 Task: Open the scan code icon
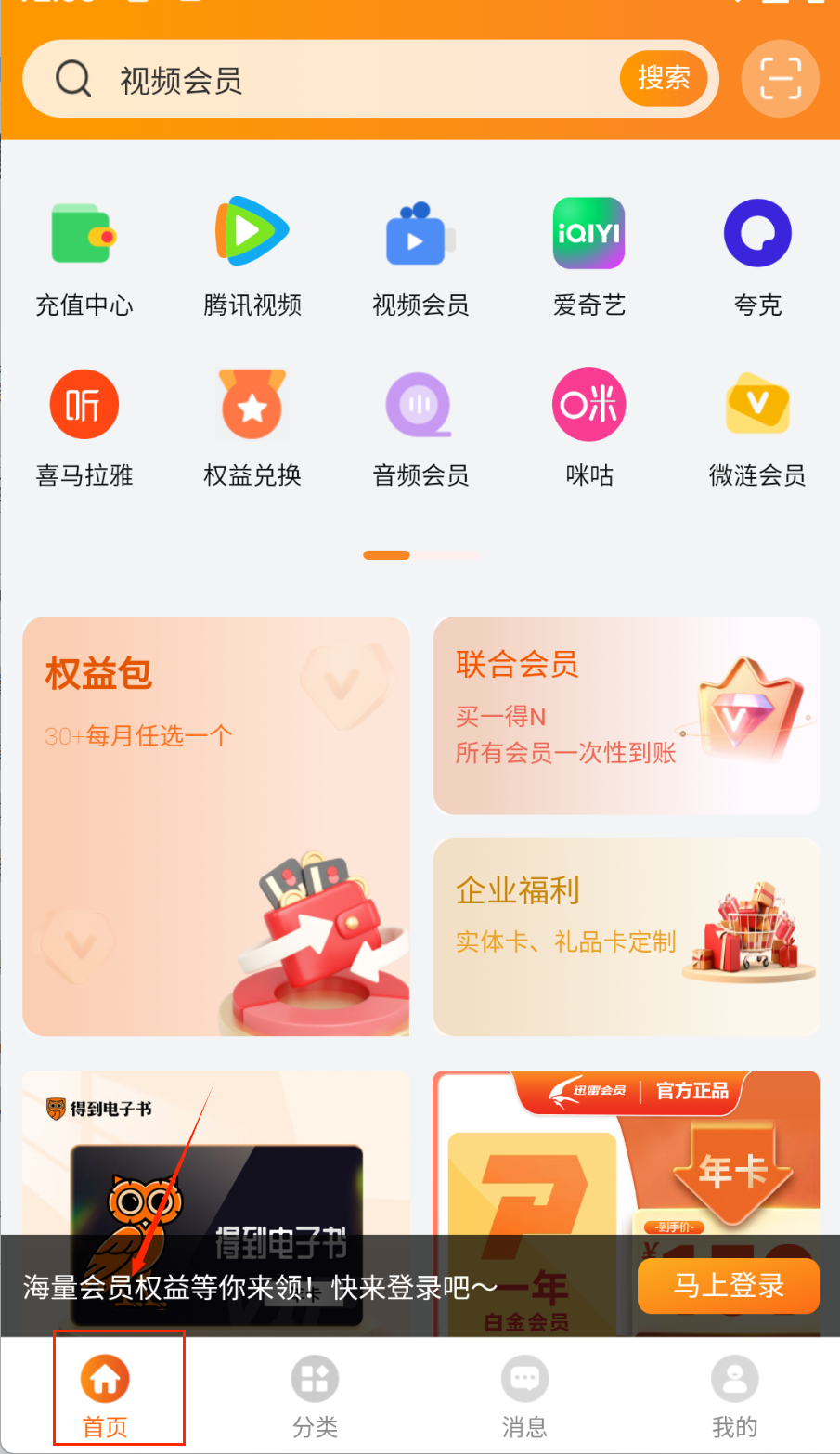click(780, 79)
